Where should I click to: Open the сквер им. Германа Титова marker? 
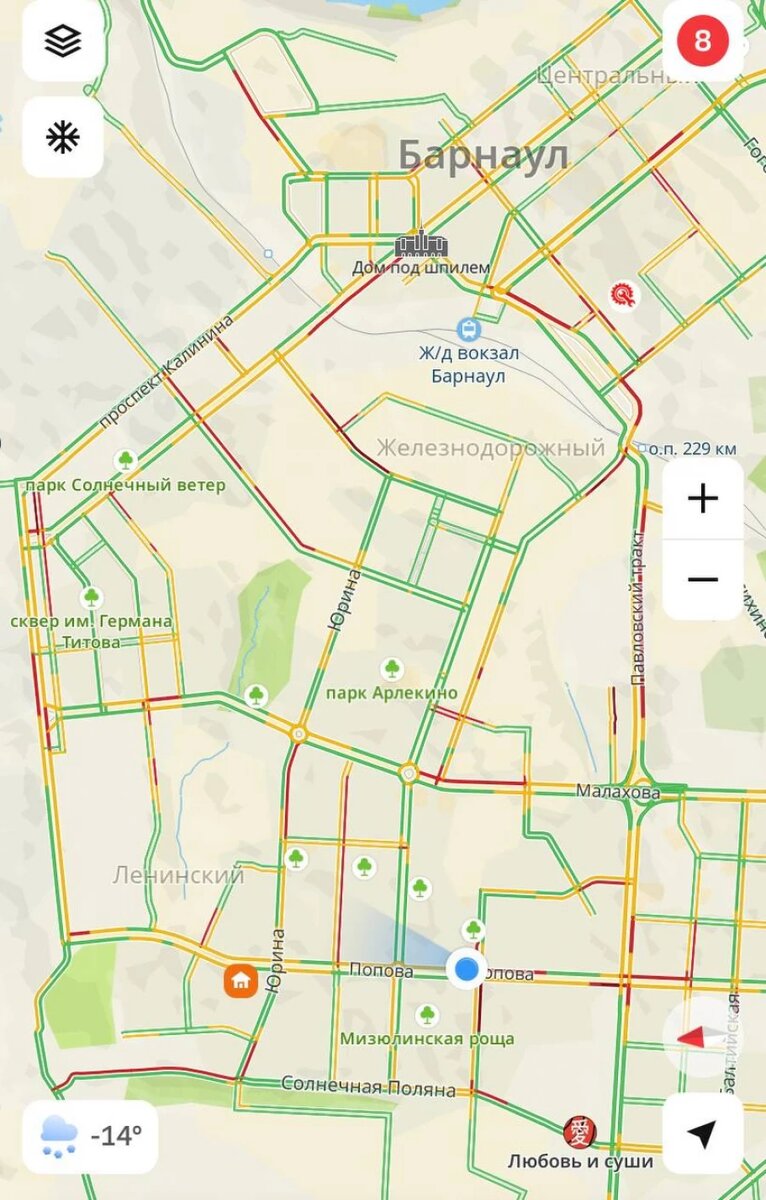coord(92,598)
